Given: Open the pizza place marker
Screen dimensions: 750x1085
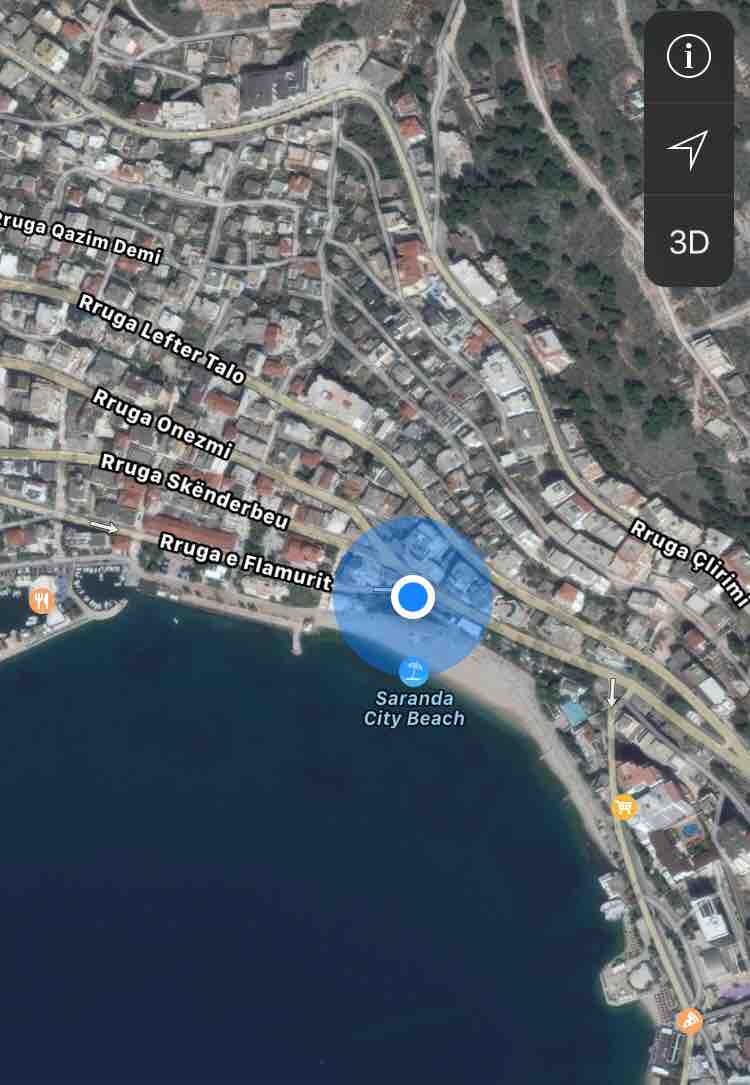Looking at the screenshot, I should click(689, 1020).
